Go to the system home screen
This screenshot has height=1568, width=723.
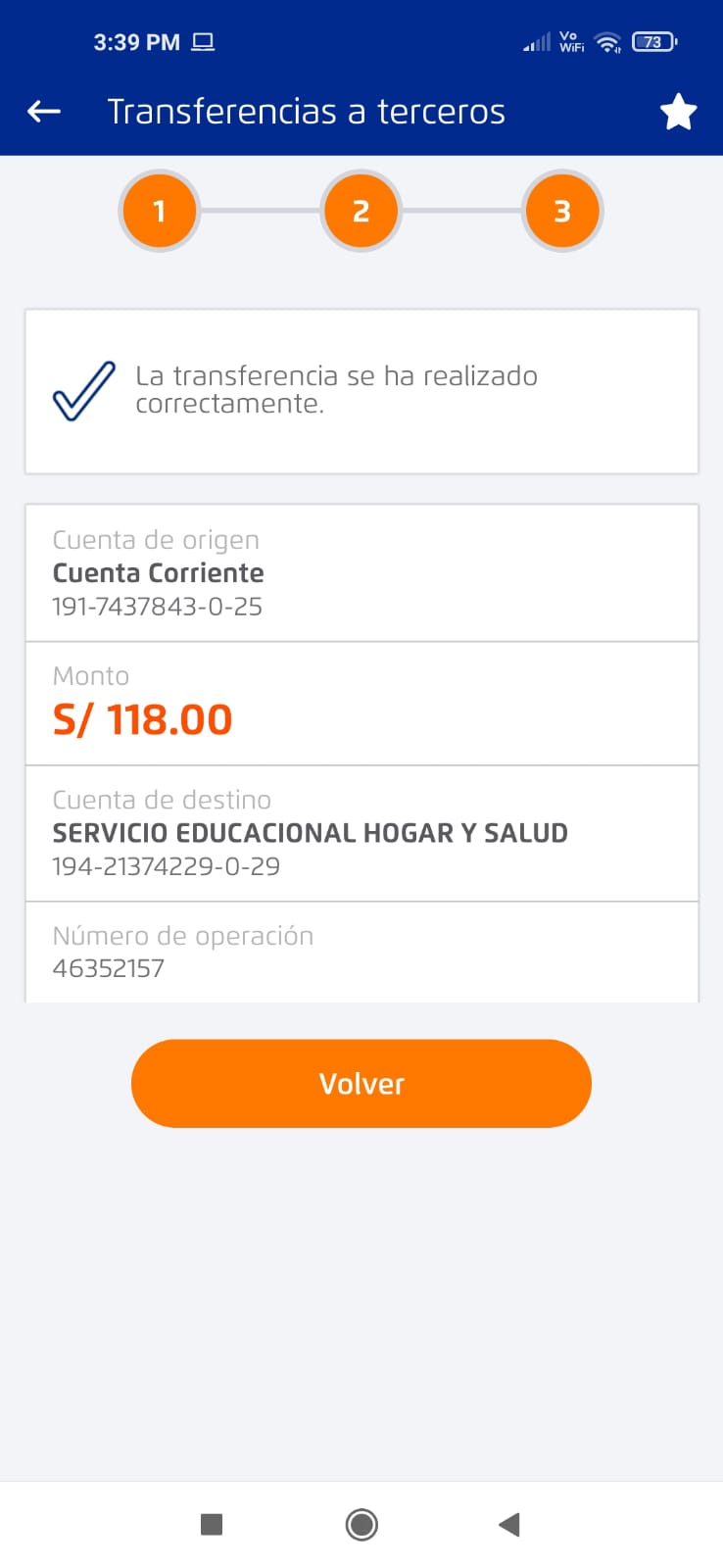pos(361,1524)
